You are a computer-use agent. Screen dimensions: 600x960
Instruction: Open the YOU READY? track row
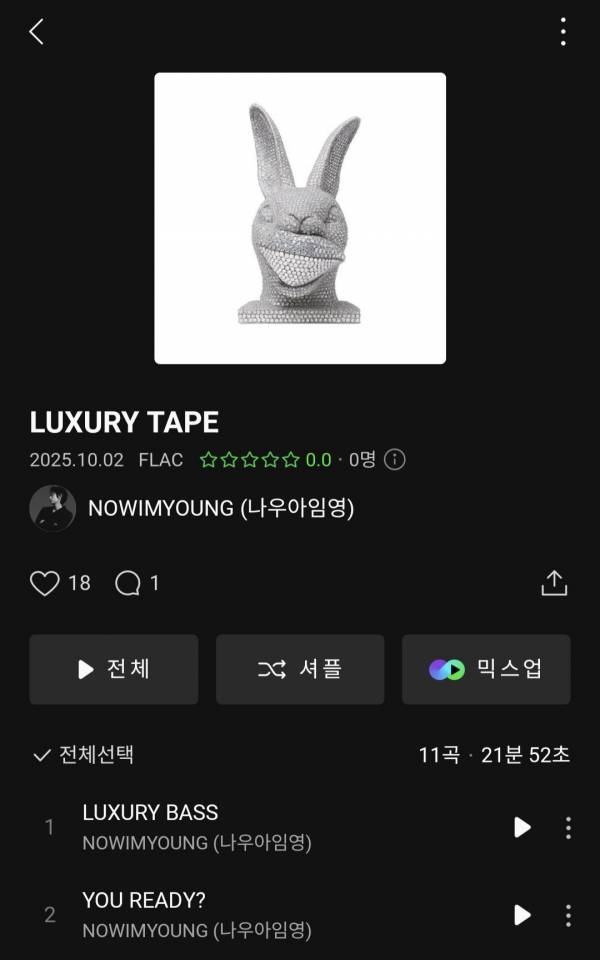[250, 914]
